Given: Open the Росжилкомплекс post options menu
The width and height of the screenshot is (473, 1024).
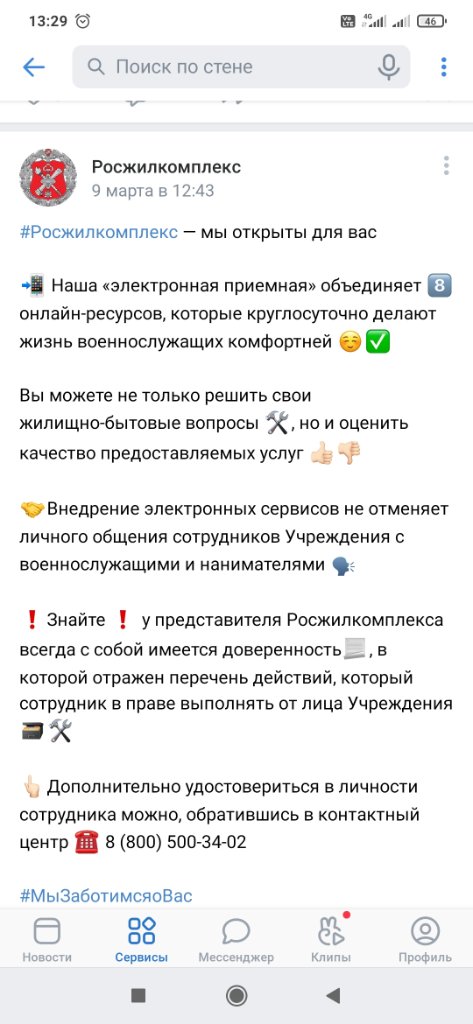Looking at the screenshot, I should point(446,166).
